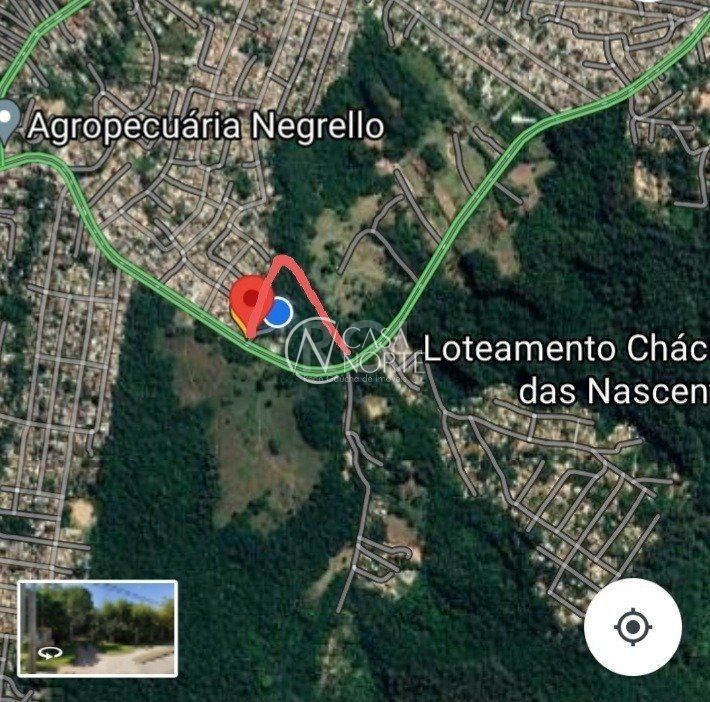710x702 pixels.
Task: Open Agropecuária Negrello place marker
Action: [x=8, y=123]
